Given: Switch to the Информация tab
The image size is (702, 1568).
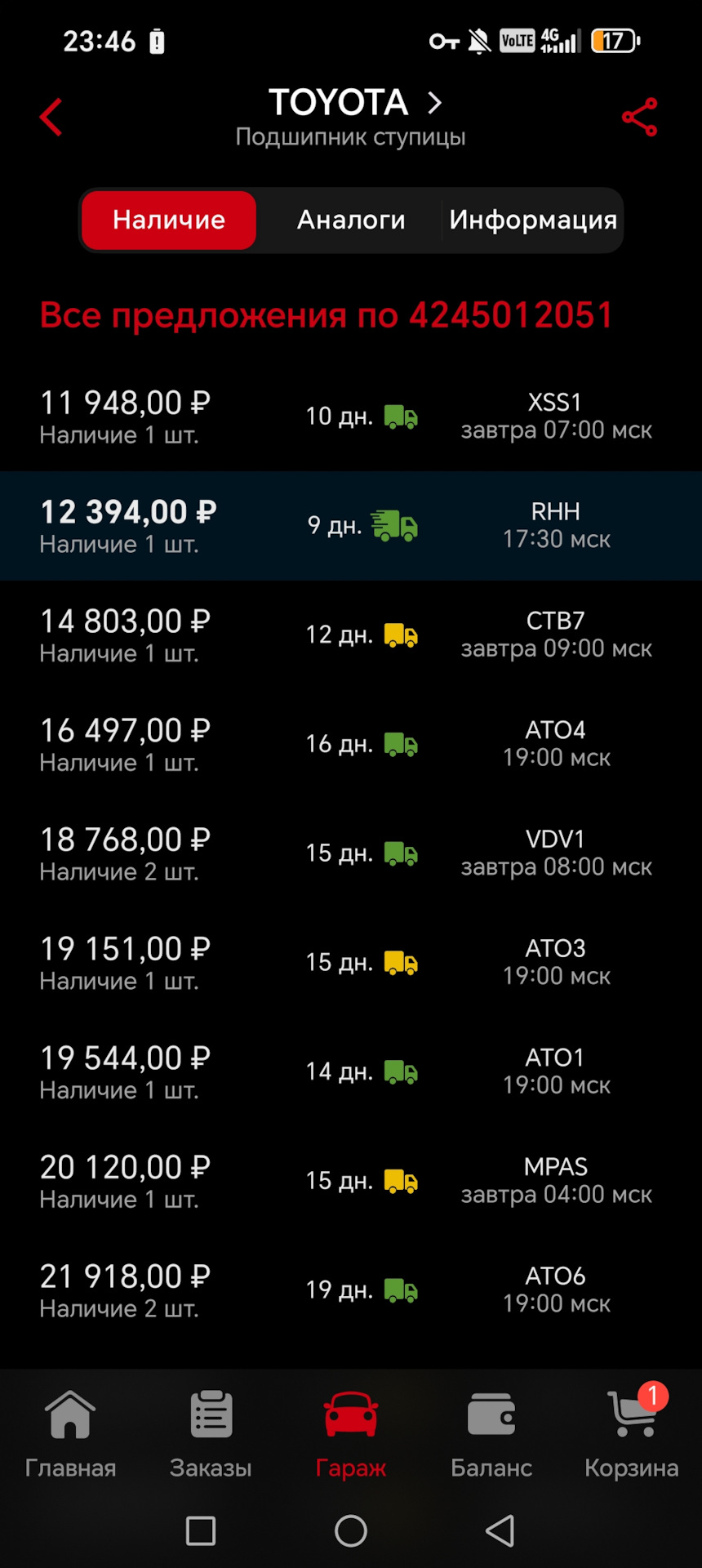Looking at the screenshot, I should click(x=533, y=220).
